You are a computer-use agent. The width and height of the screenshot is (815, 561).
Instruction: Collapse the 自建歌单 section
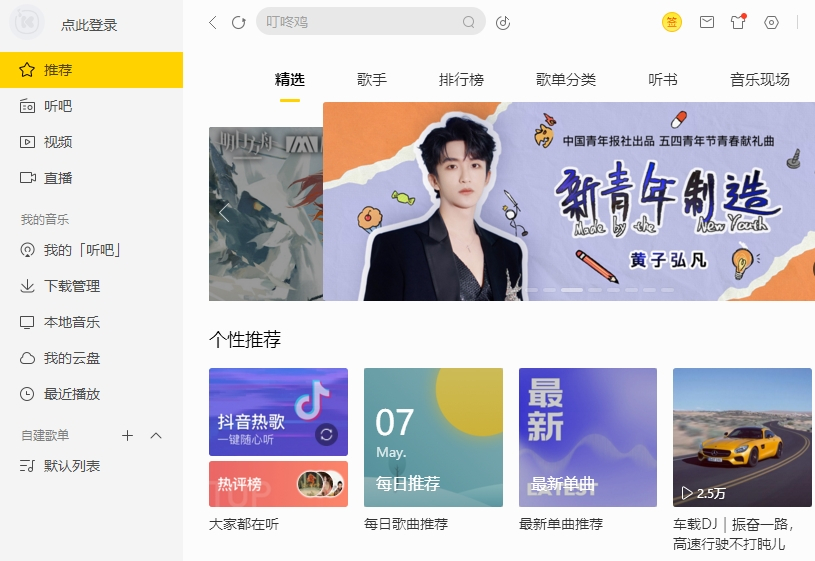156,435
